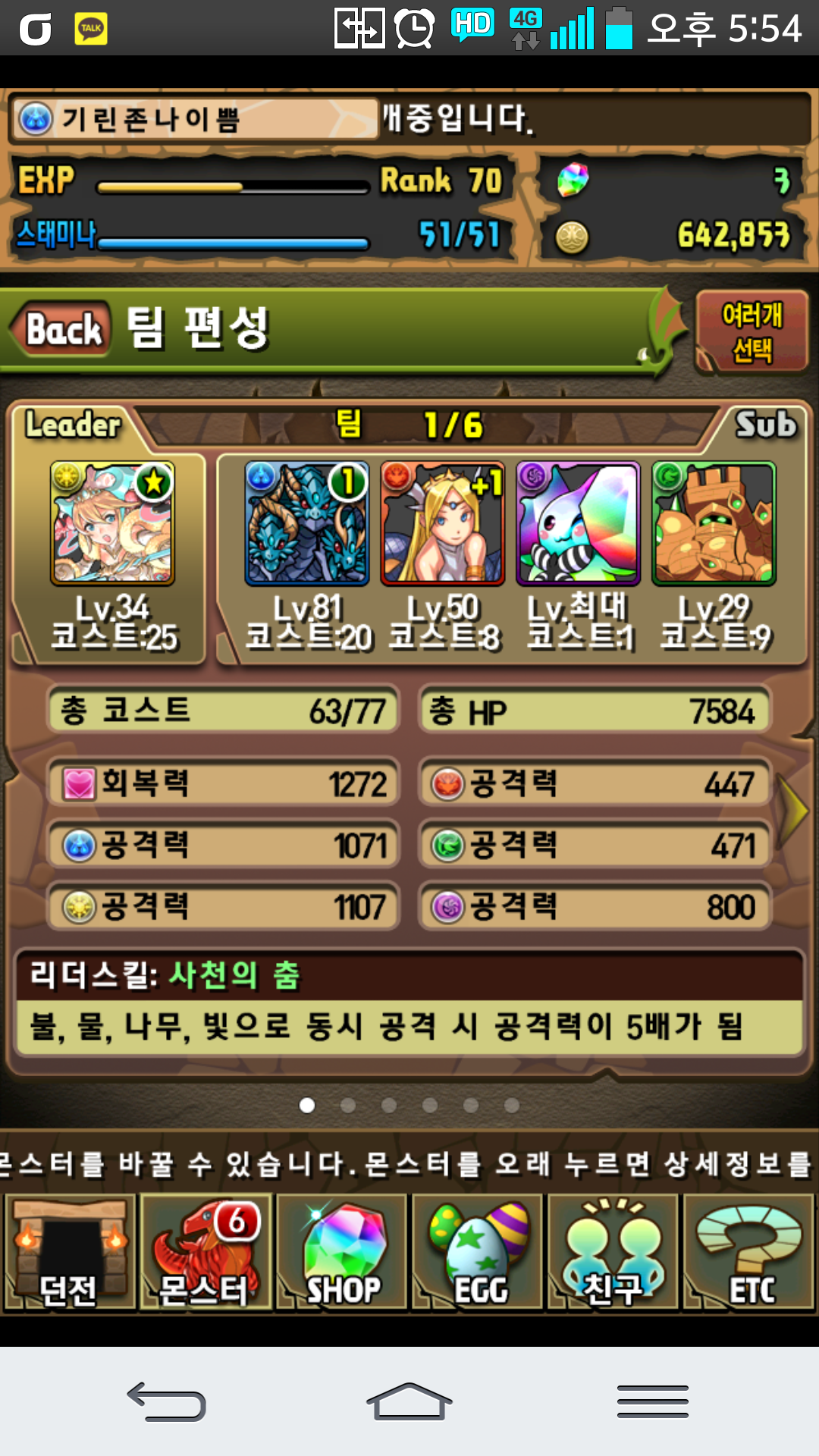Select the Lv.최대 rainbow sub monster
The width and height of the screenshot is (819, 1456).
(578, 523)
